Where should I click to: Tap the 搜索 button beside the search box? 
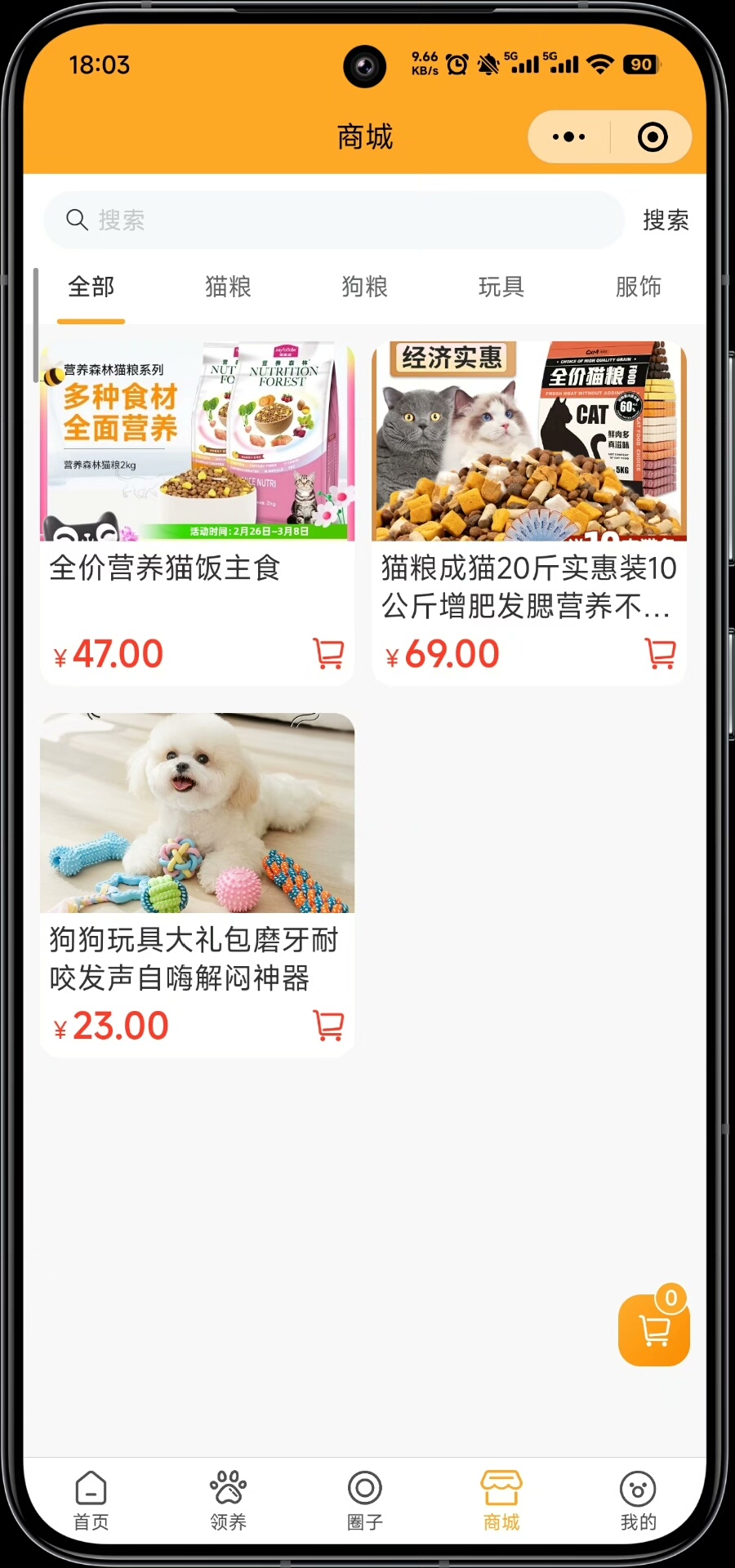pos(665,220)
